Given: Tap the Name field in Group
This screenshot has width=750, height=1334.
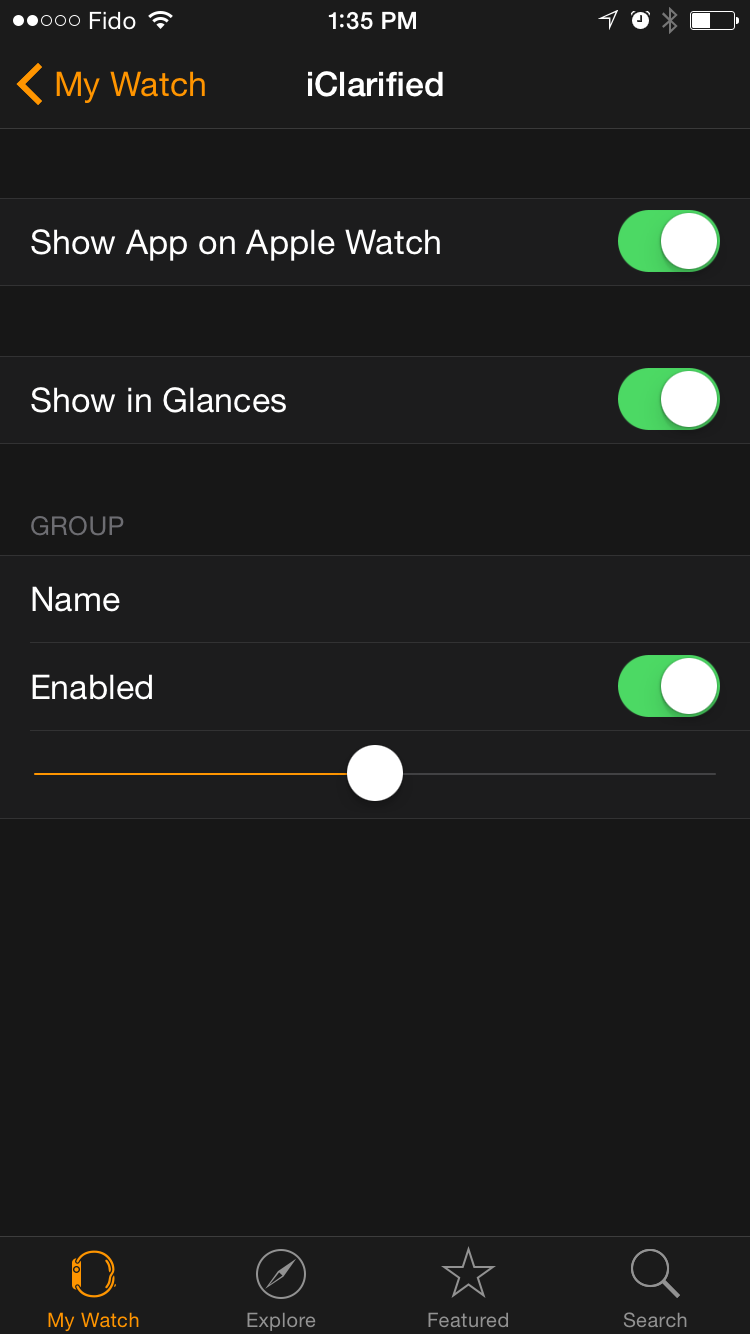Looking at the screenshot, I should pyautogui.click(x=375, y=599).
